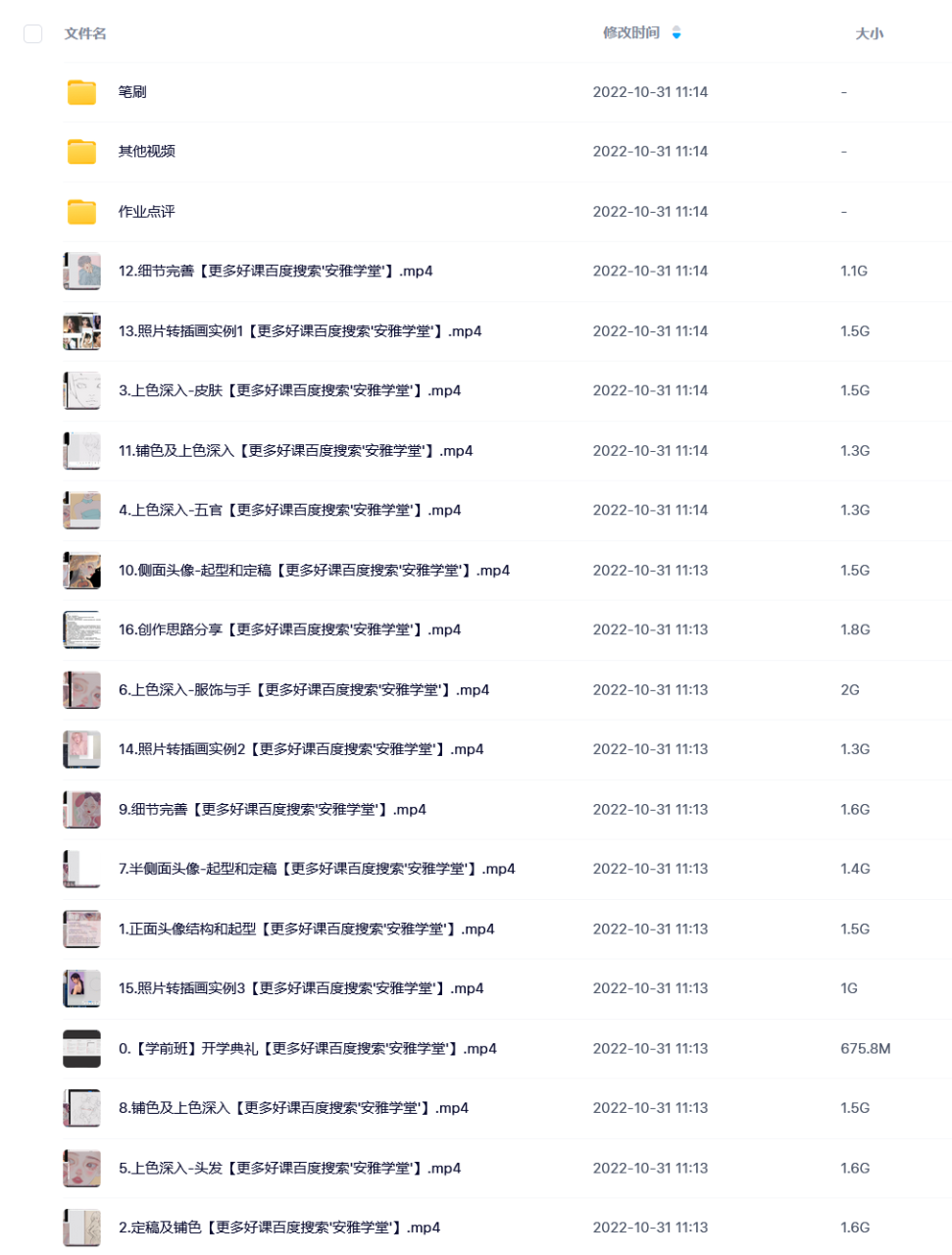Open 10.侧面头像-起型和定稿 video
Screen dimensions: 952x1255
point(314,571)
